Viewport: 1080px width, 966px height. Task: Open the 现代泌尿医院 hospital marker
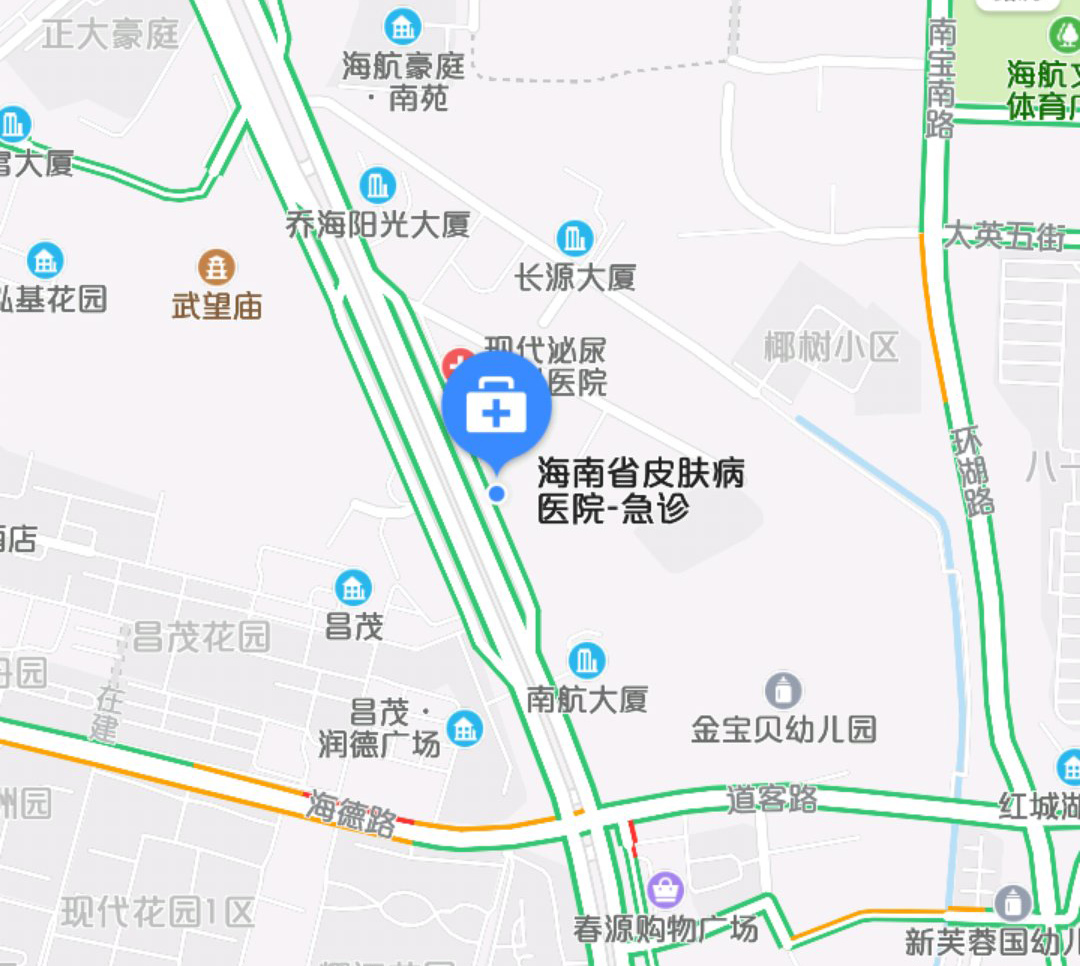point(457,362)
